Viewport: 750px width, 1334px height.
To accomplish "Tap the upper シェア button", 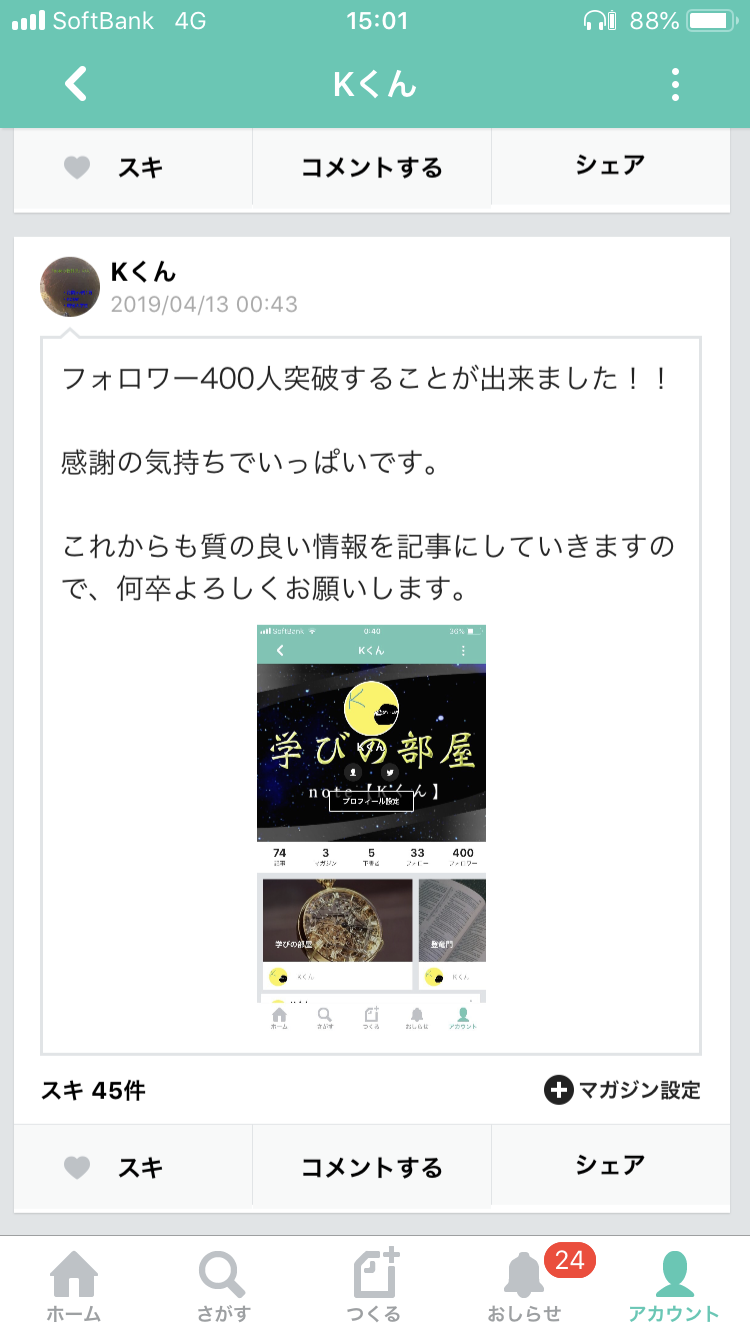I will pyautogui.click(x=610, y=166).
